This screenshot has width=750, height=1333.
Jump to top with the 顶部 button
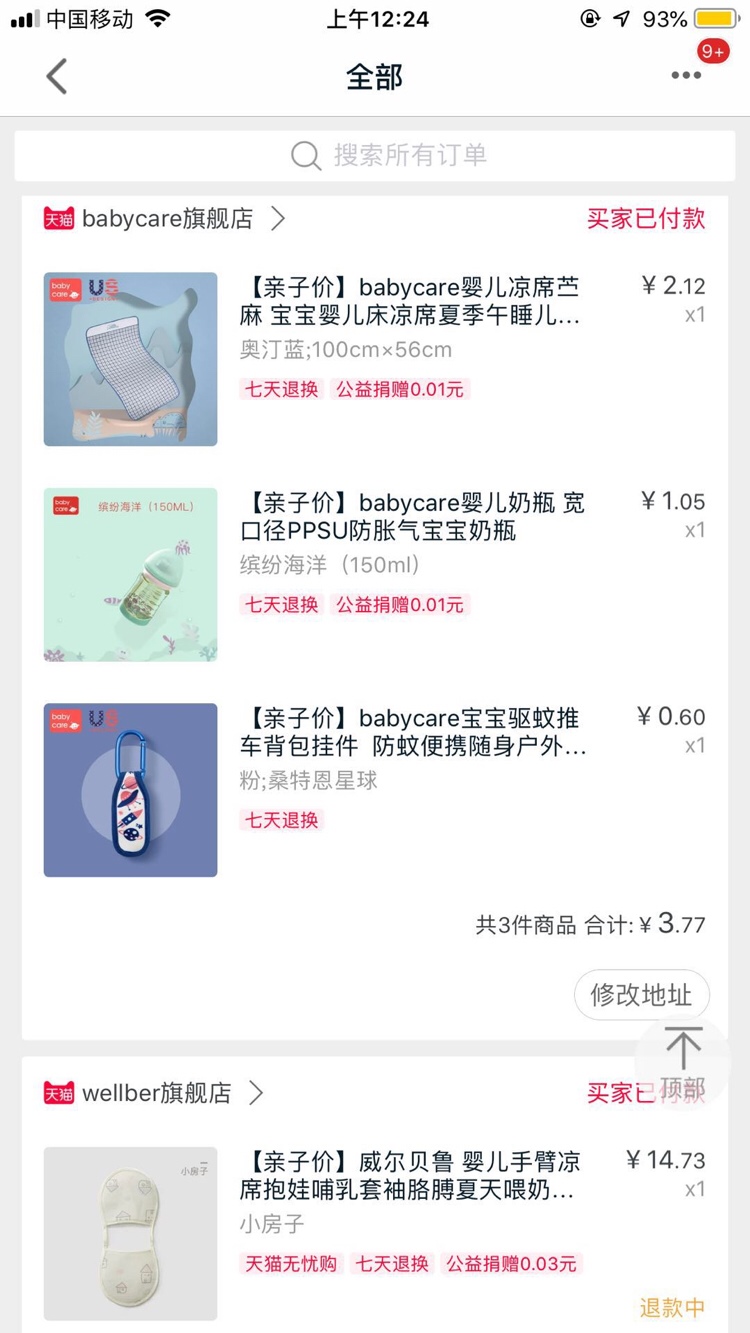coord(683,1062)
